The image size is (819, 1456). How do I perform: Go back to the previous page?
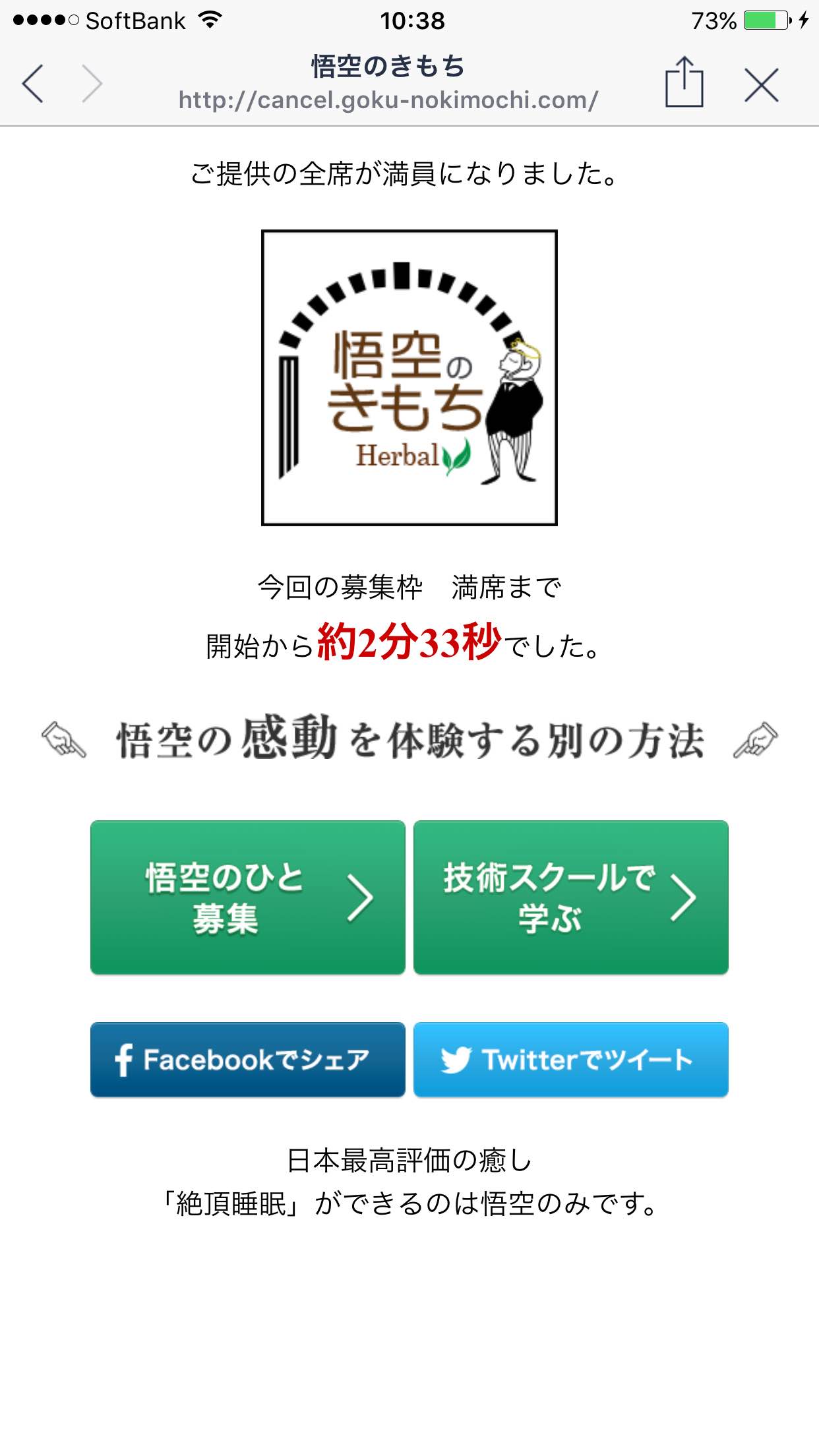coord(33,84)
